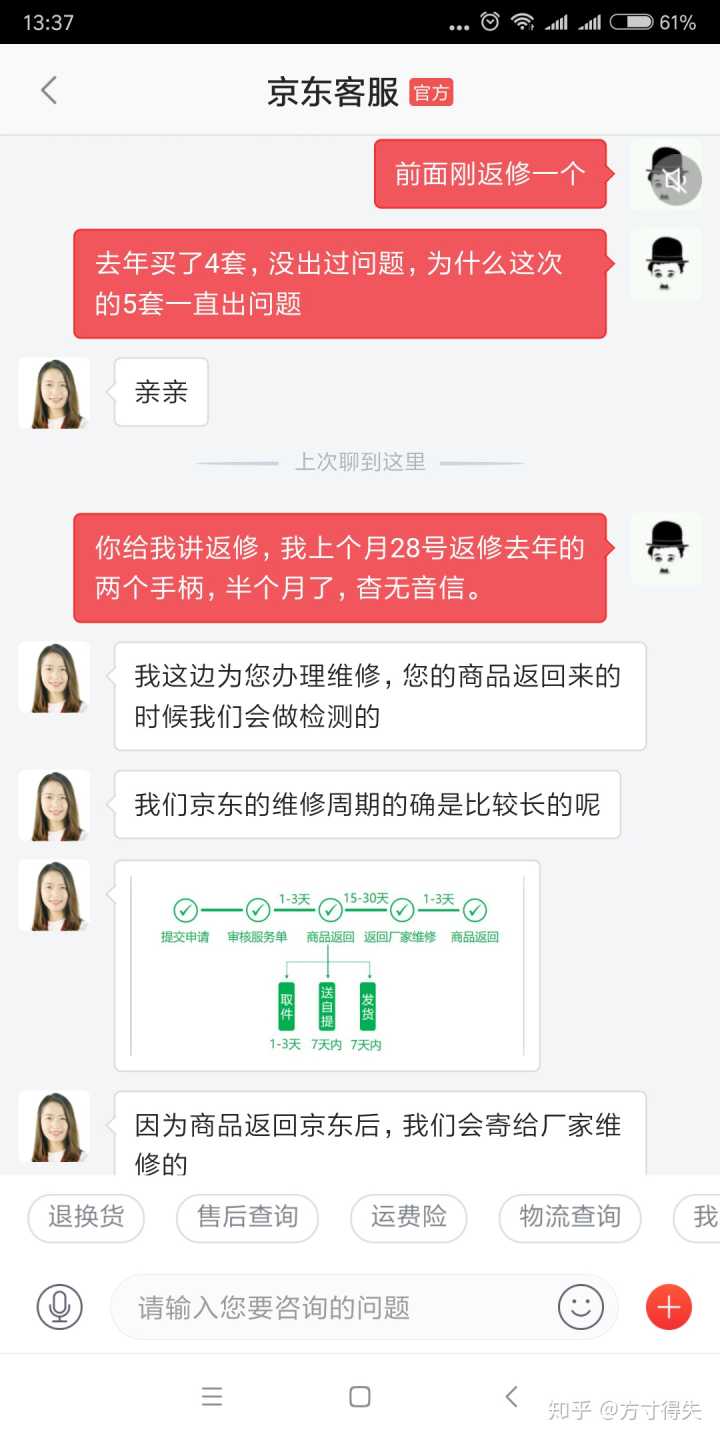The width and height of the screenshot is (720, 1440).
Task: Open more options with red plus button
Action: click(669, 1307)
